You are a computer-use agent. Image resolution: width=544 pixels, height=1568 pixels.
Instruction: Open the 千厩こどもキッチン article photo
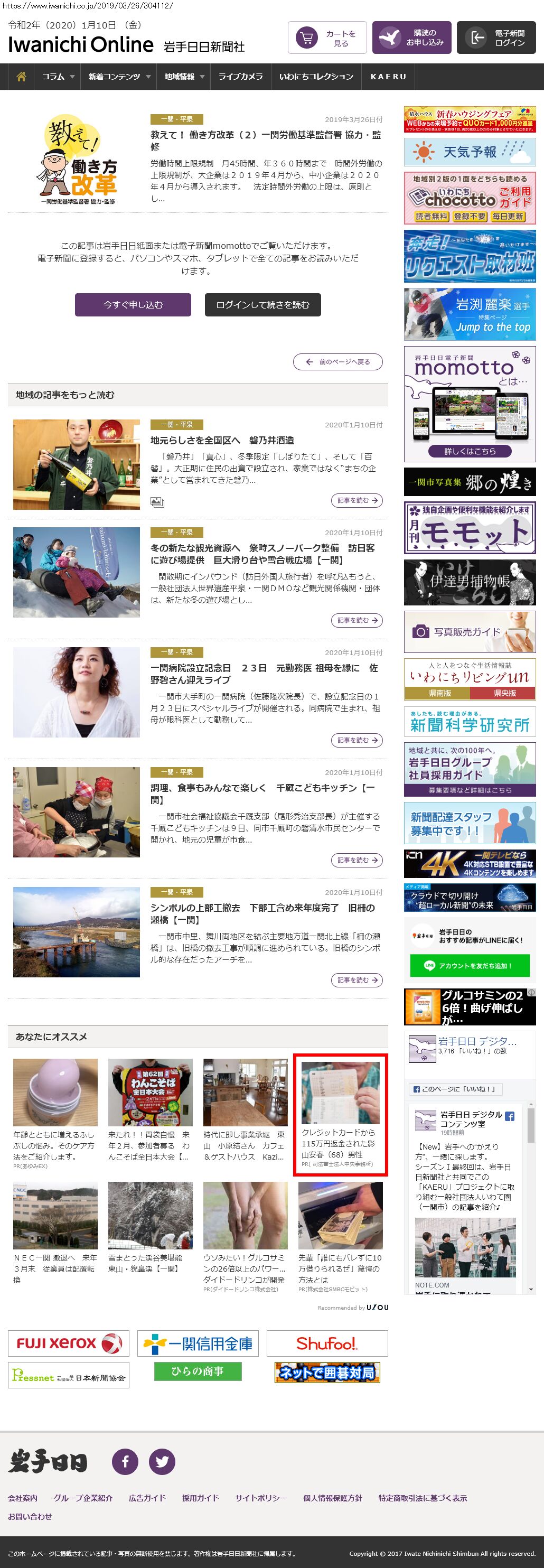coord(77,812)
